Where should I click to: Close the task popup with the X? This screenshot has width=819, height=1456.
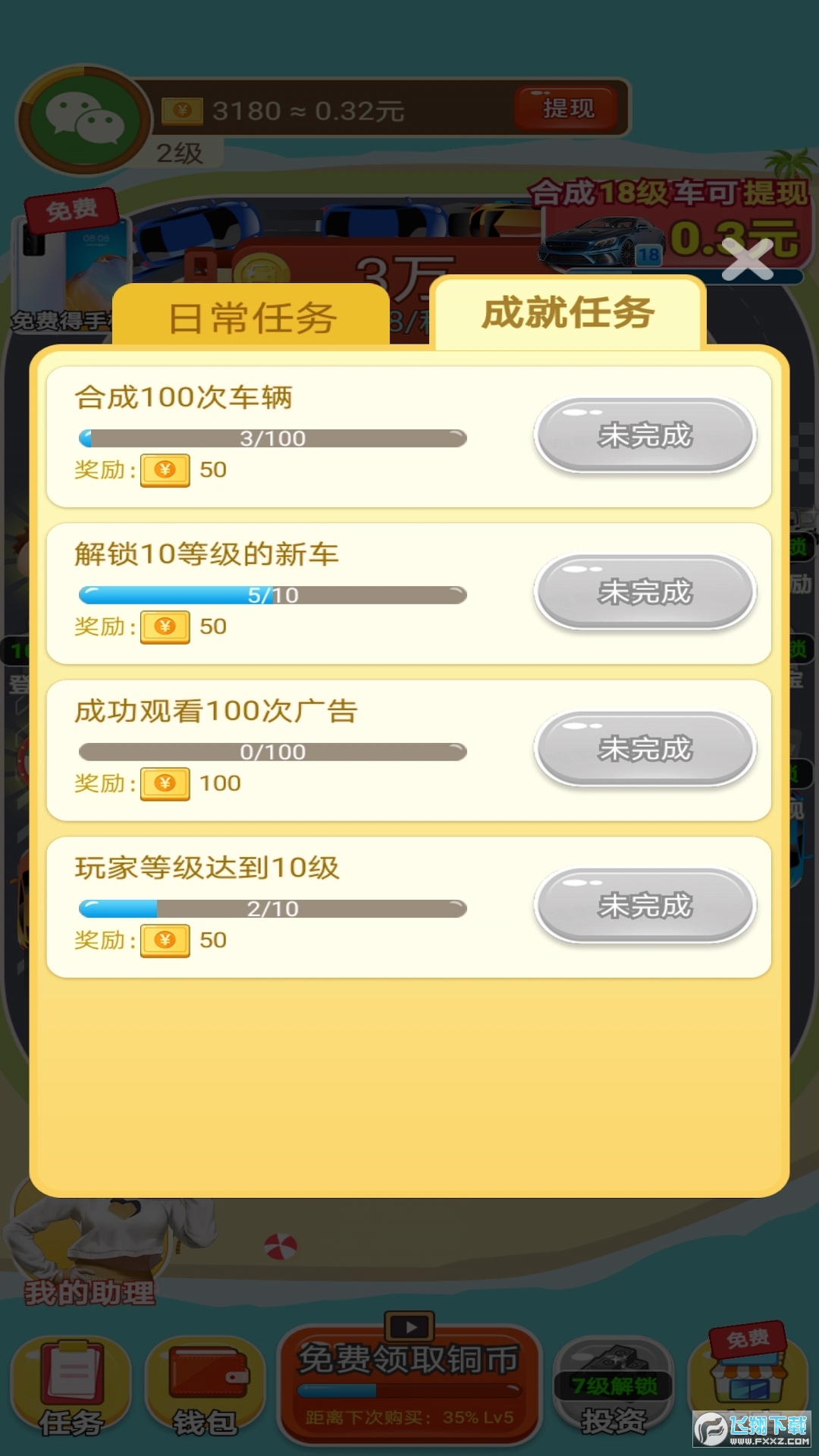747,259
